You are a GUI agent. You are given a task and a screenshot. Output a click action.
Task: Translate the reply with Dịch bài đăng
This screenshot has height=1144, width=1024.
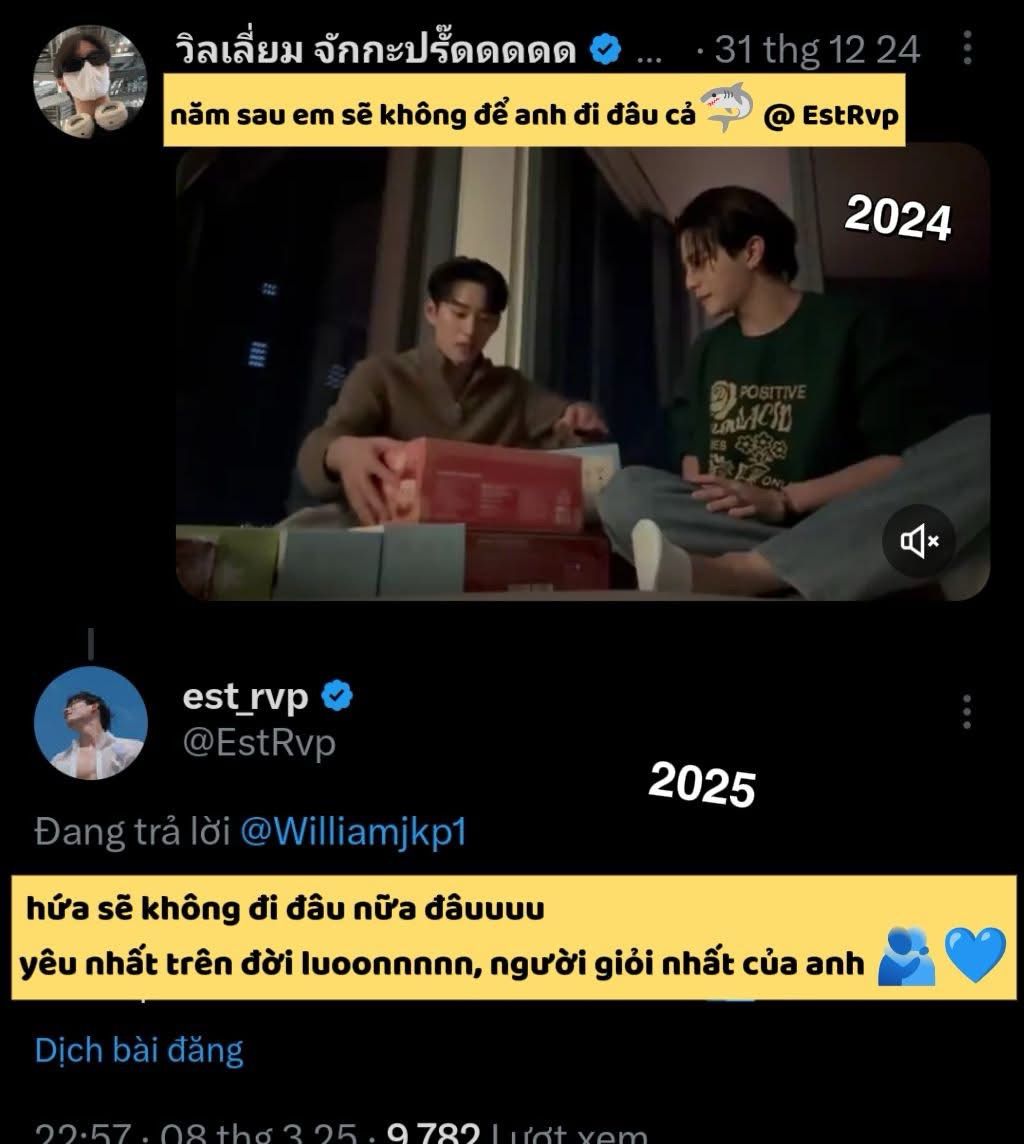click(139, 1050)
